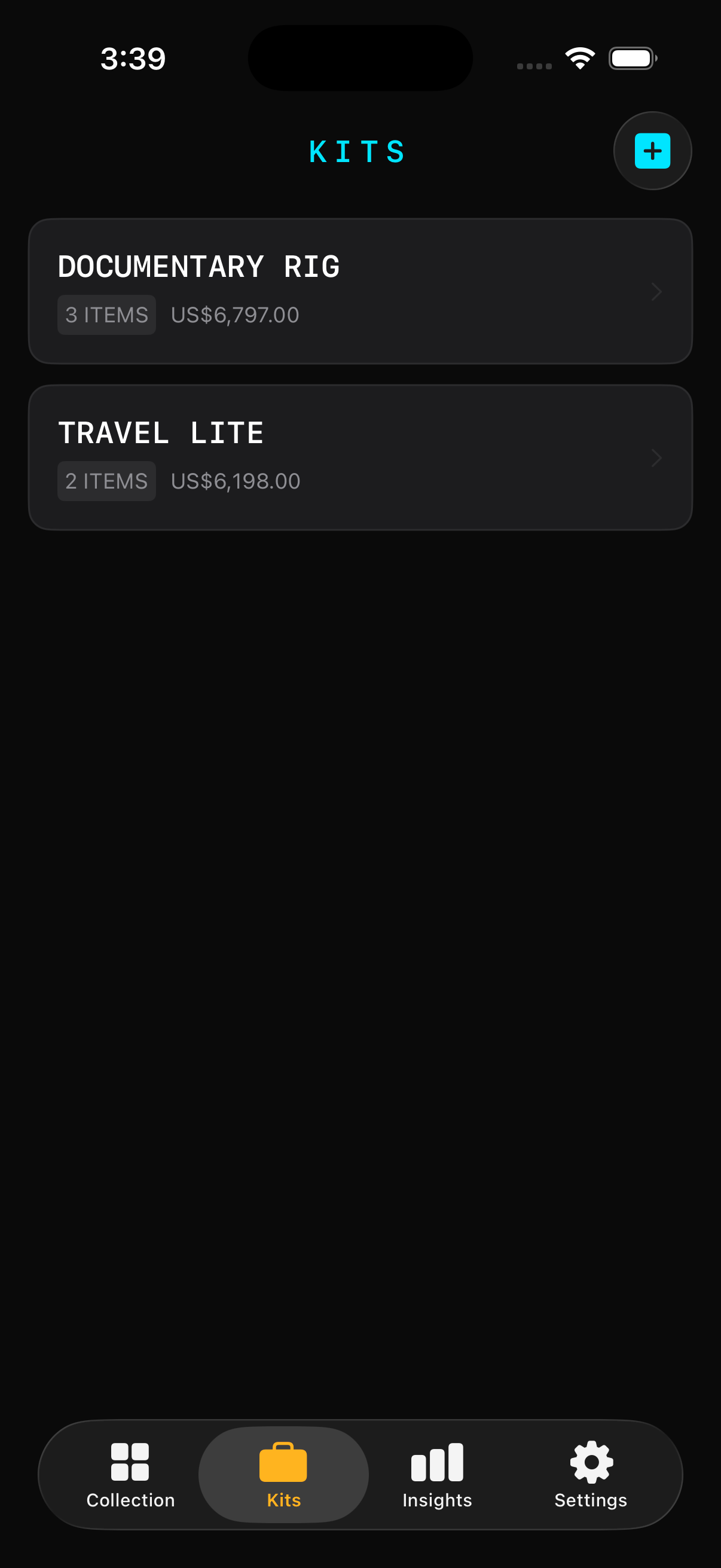Open the Travel Lite kit
The width and height of the screenshot is (721, 1568).
(359, 457)
